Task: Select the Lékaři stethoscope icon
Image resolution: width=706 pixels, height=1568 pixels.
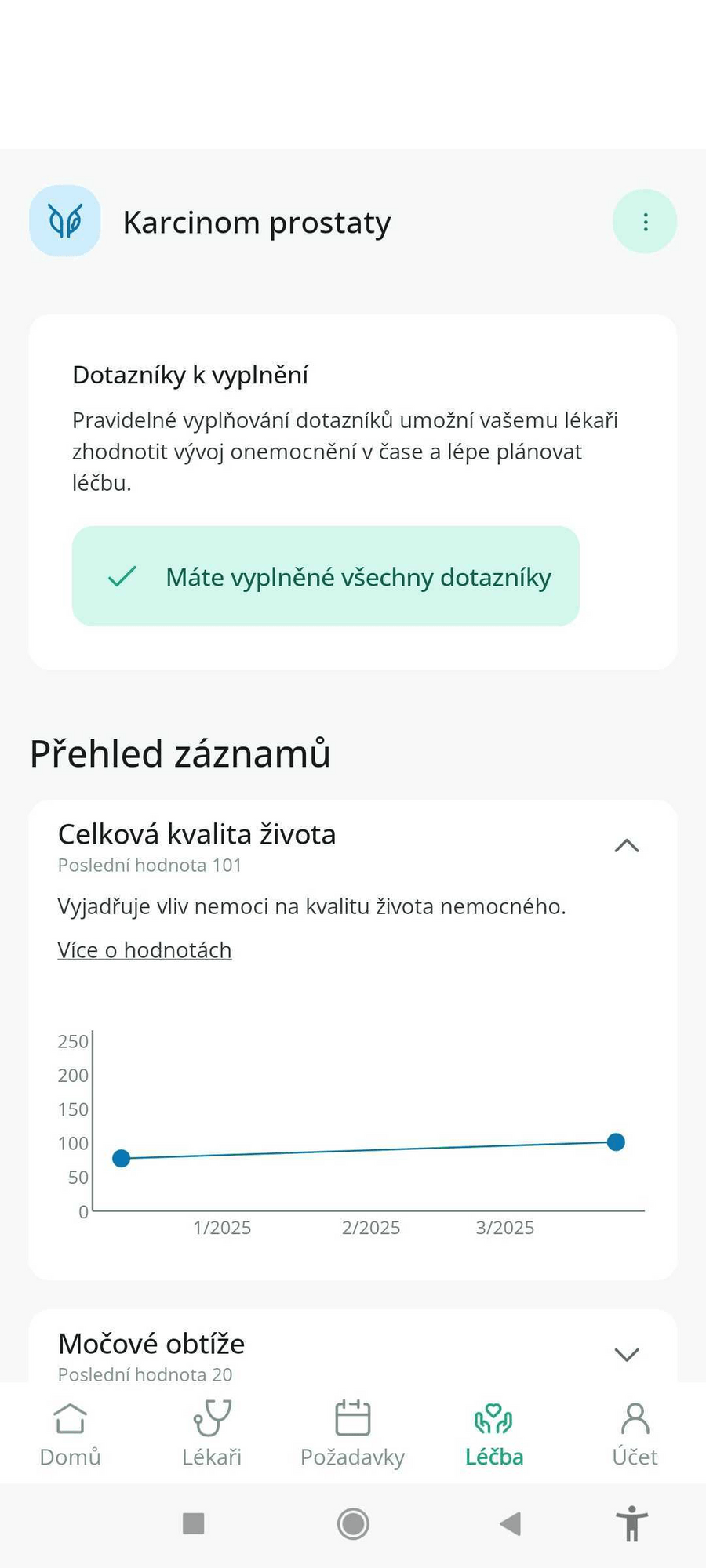Action: coord(210,1417)
